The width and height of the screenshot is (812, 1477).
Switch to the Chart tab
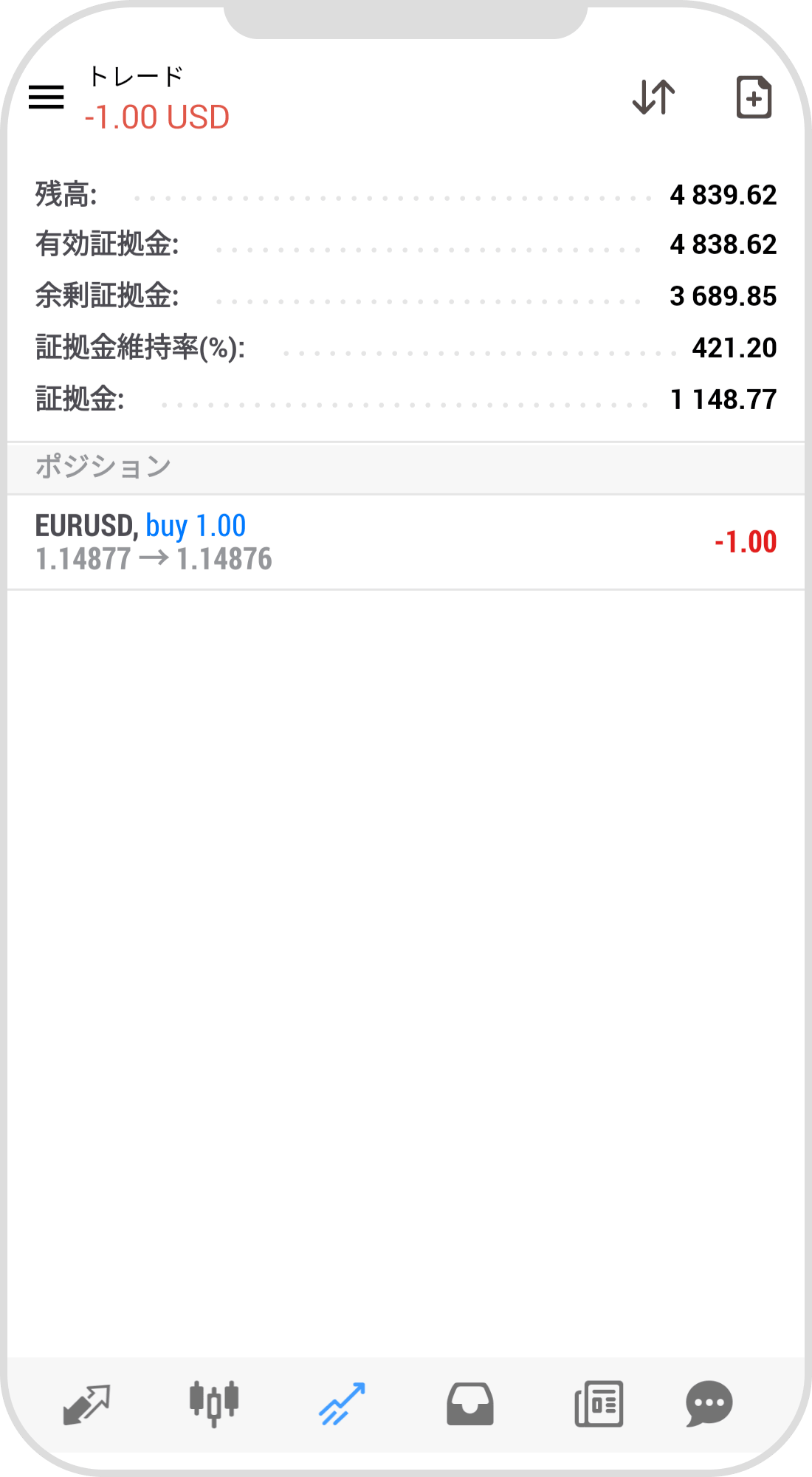(x=214, y=1403)
